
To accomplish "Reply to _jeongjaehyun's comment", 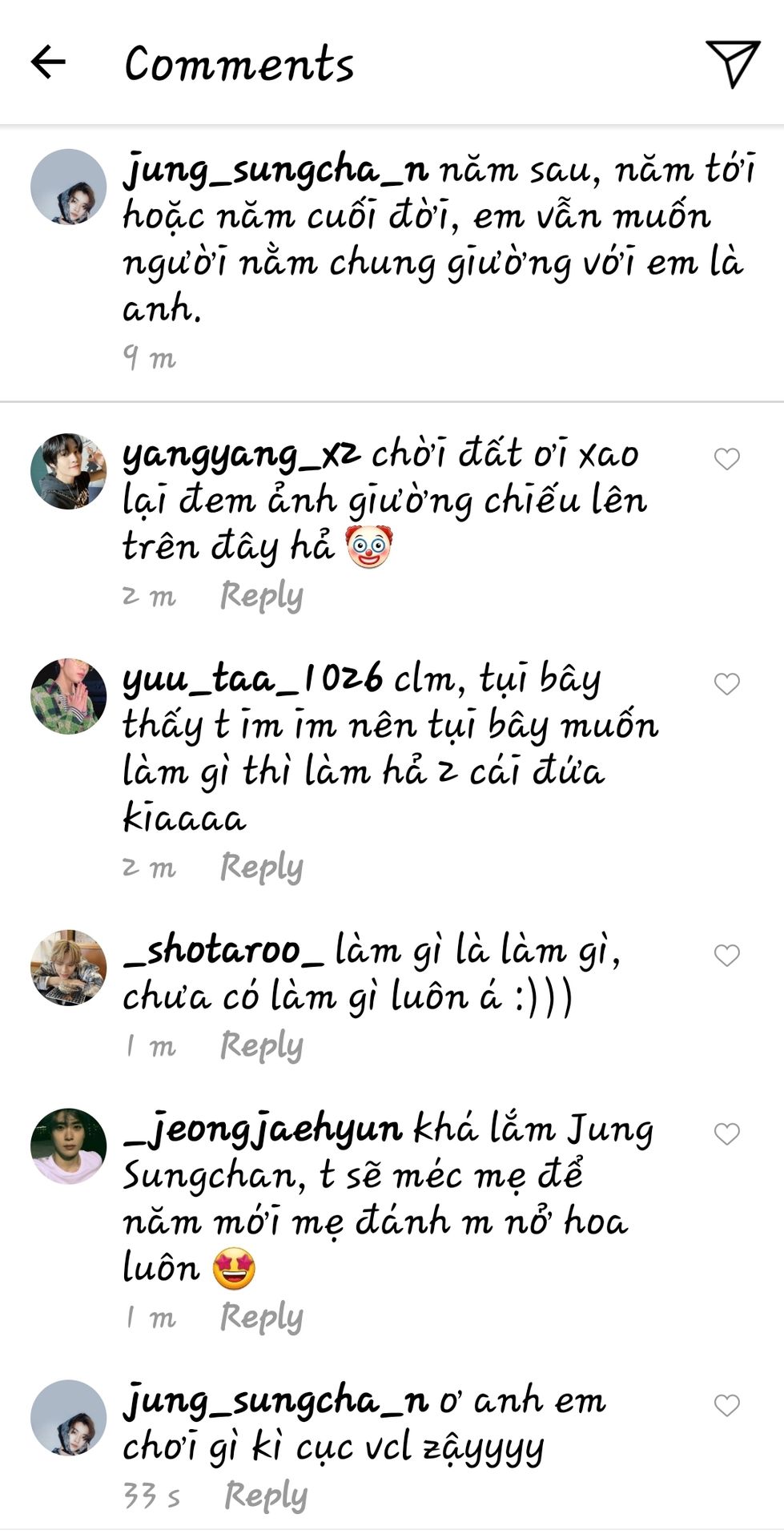I will point(261,1318).
